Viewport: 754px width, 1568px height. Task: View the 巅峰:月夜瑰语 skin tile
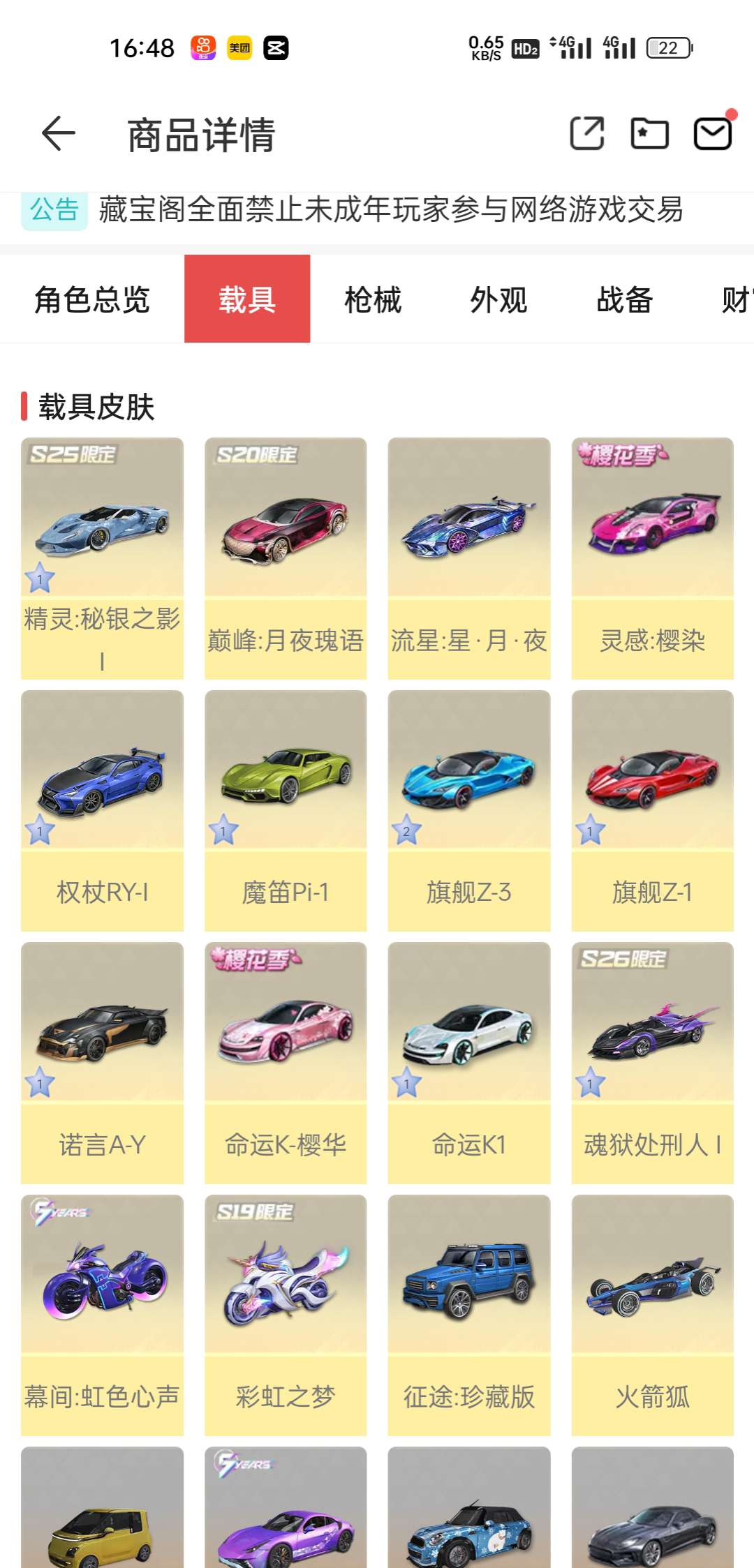pyautogui.click(x=286, y=558)
